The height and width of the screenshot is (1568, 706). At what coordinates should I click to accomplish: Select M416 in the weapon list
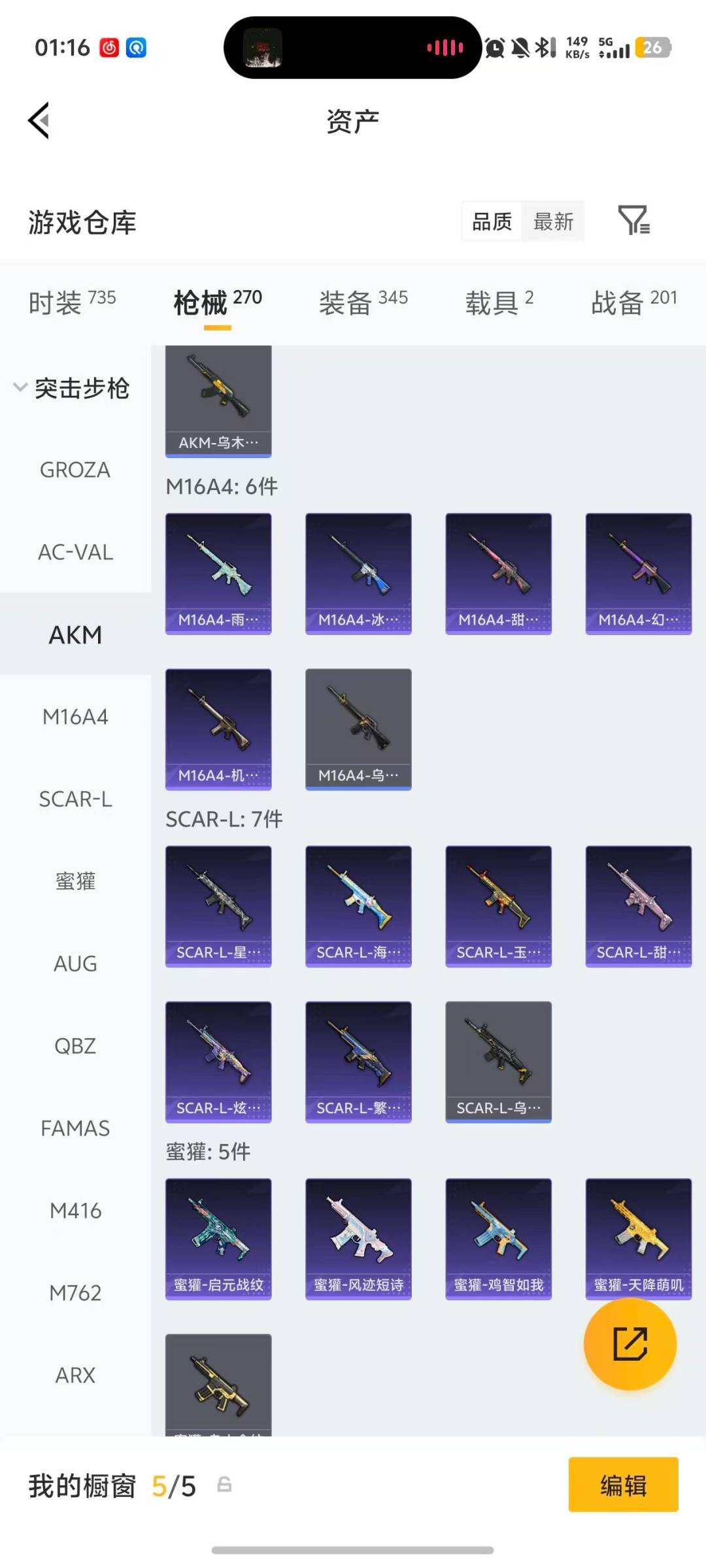click(75, 1211)
